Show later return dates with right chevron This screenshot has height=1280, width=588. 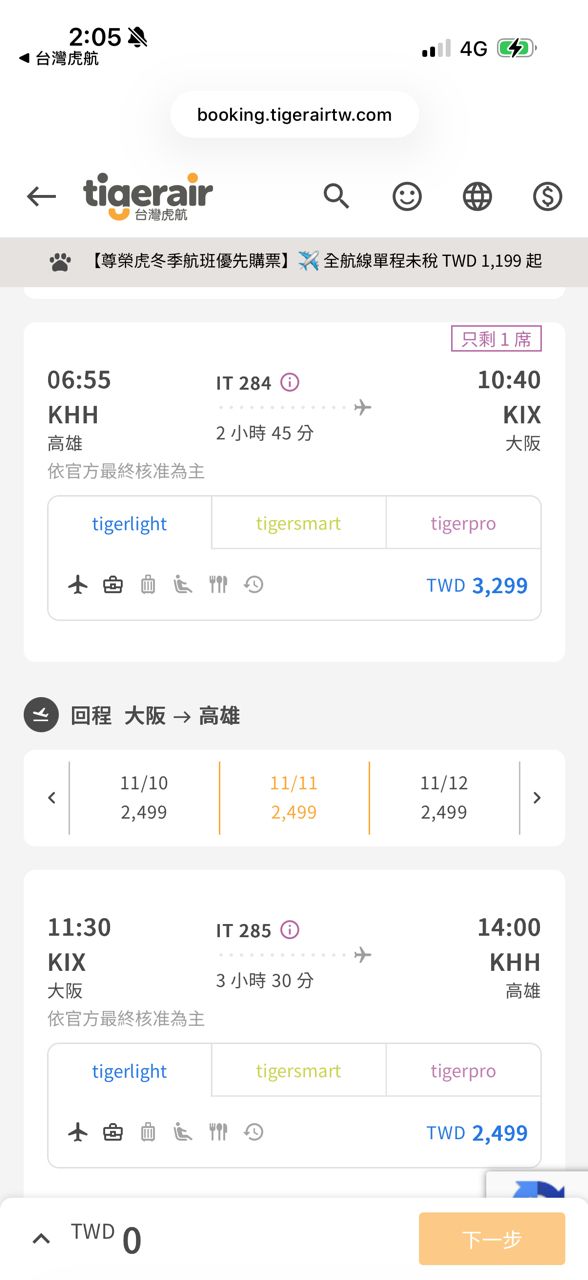537,797
